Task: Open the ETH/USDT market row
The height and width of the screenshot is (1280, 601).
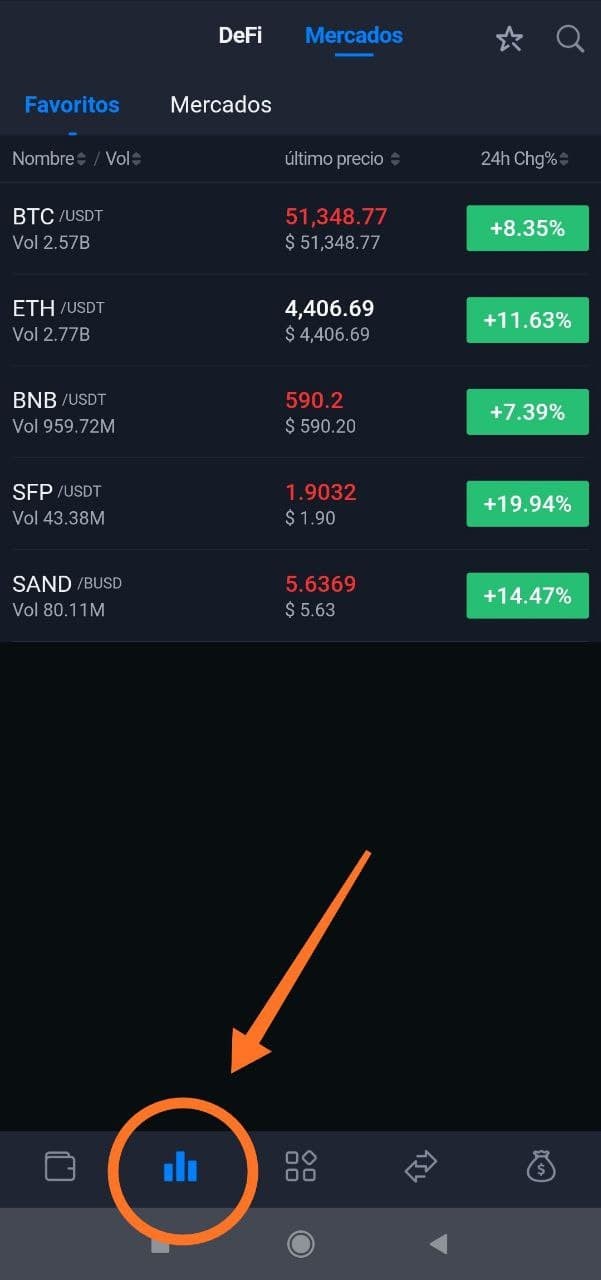Action: click(300, 321)
